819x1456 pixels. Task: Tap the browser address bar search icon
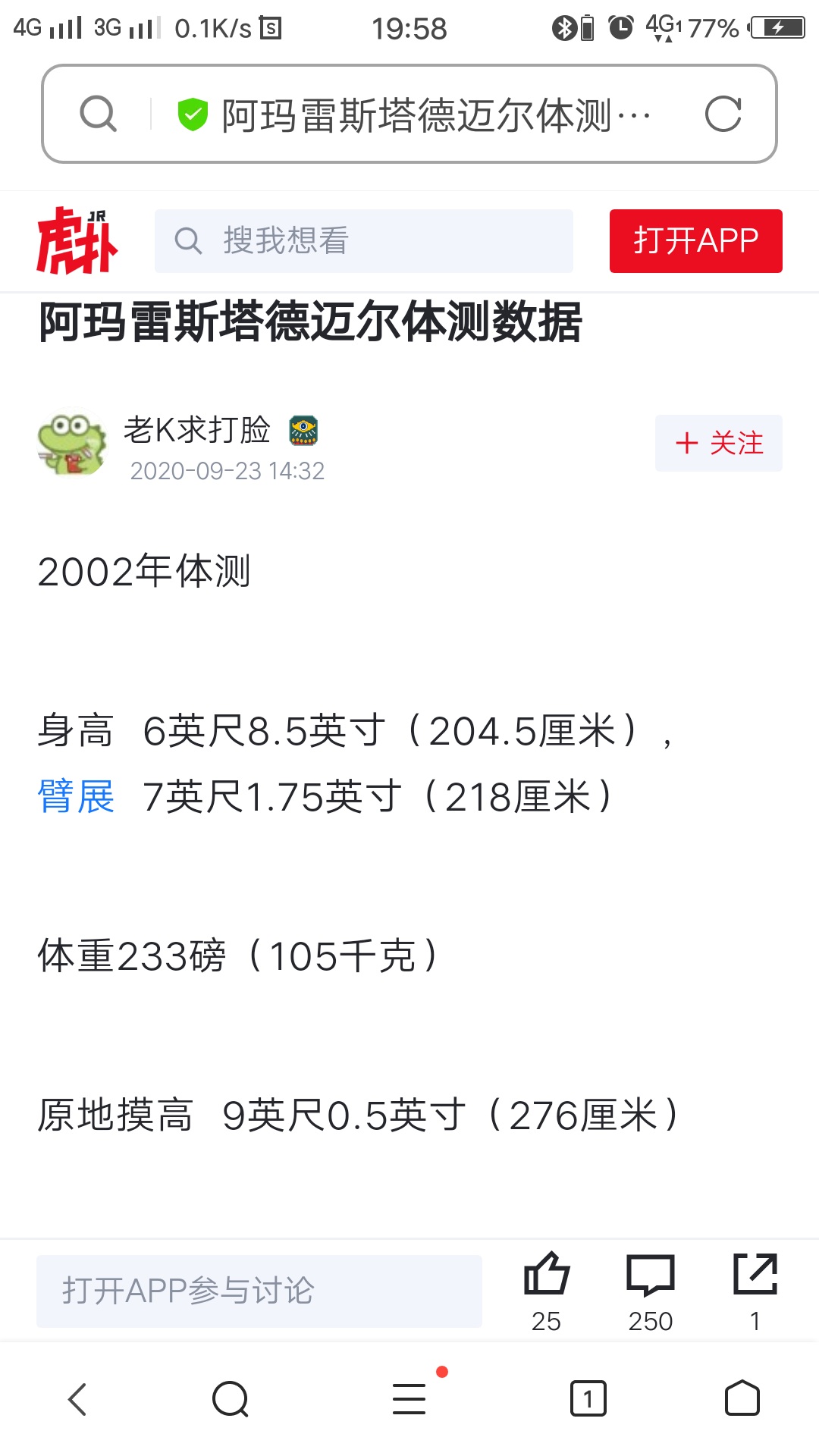point(99,114)
